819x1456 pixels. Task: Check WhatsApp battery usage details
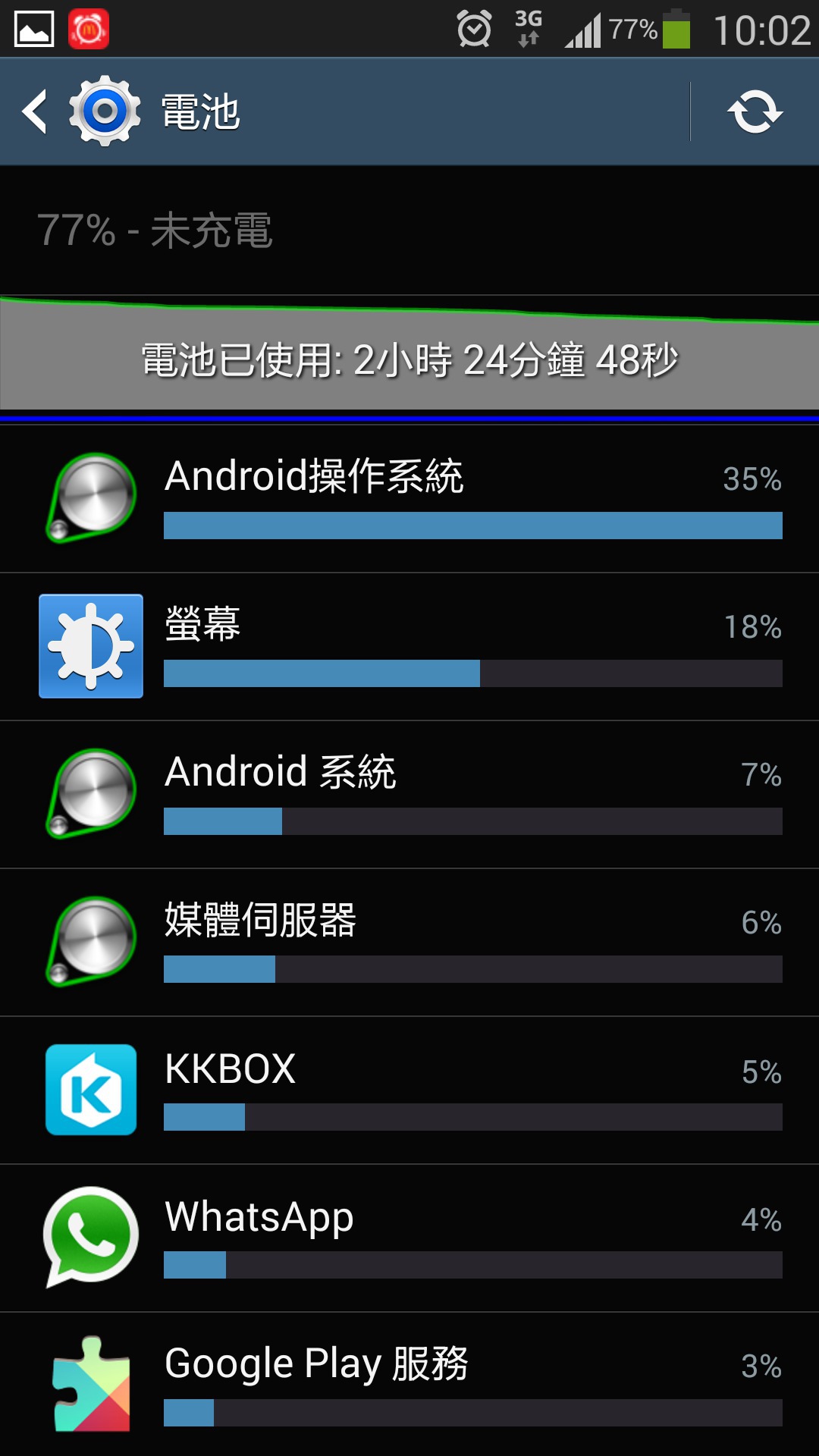409,1238
